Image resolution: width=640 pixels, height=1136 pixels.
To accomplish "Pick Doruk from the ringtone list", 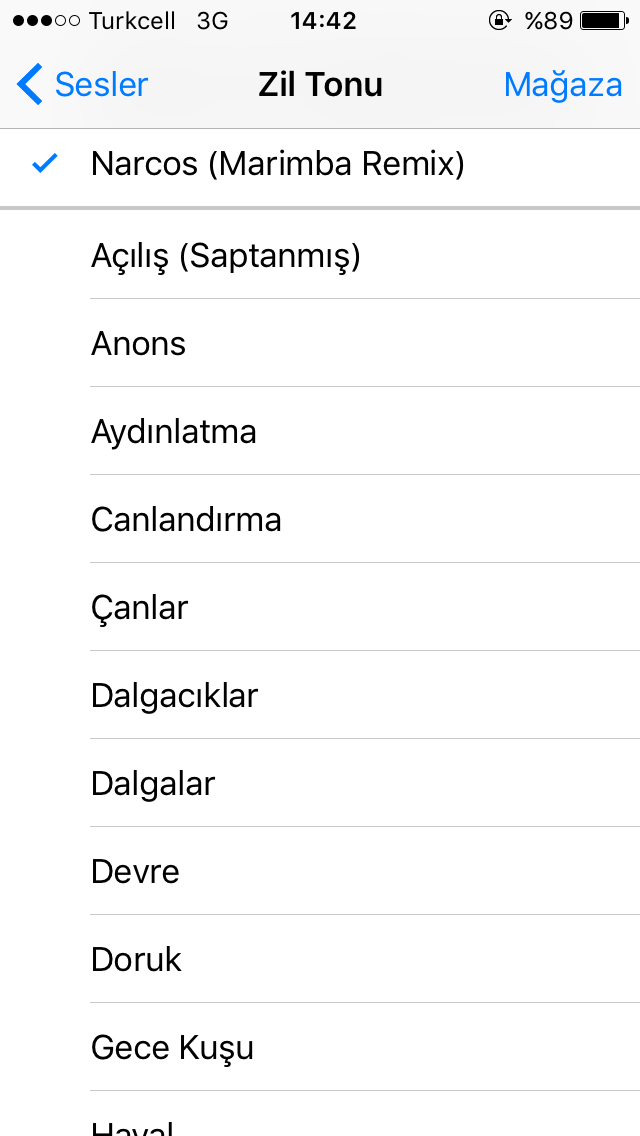I will (x=320, y=959).
